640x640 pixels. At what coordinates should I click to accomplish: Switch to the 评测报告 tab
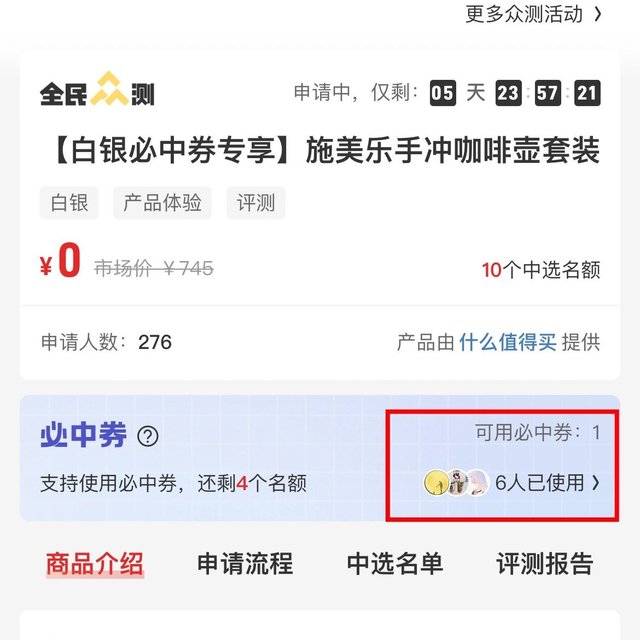[x=545, y=563]
